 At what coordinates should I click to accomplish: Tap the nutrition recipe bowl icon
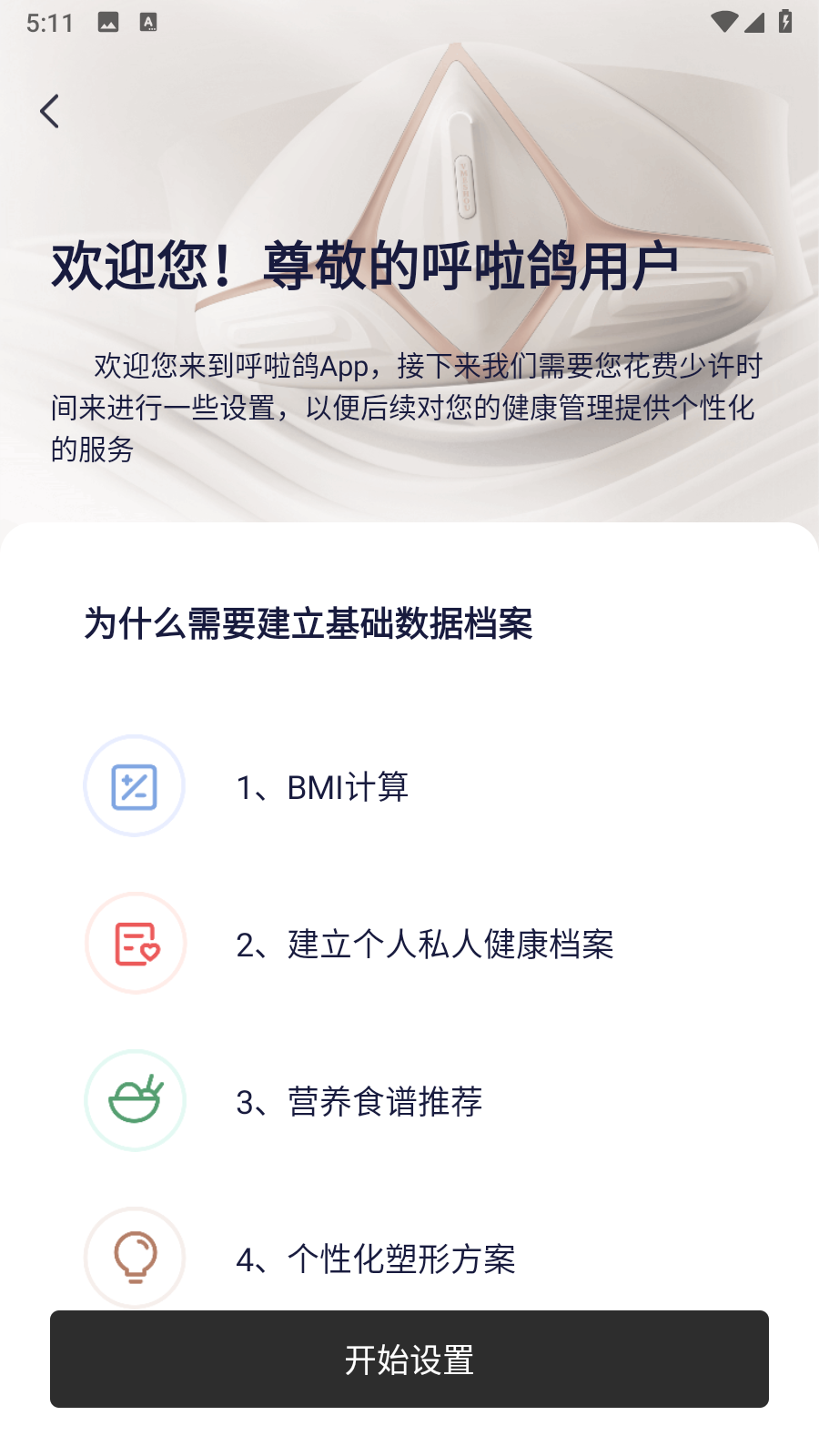[x=135, y=1100]
